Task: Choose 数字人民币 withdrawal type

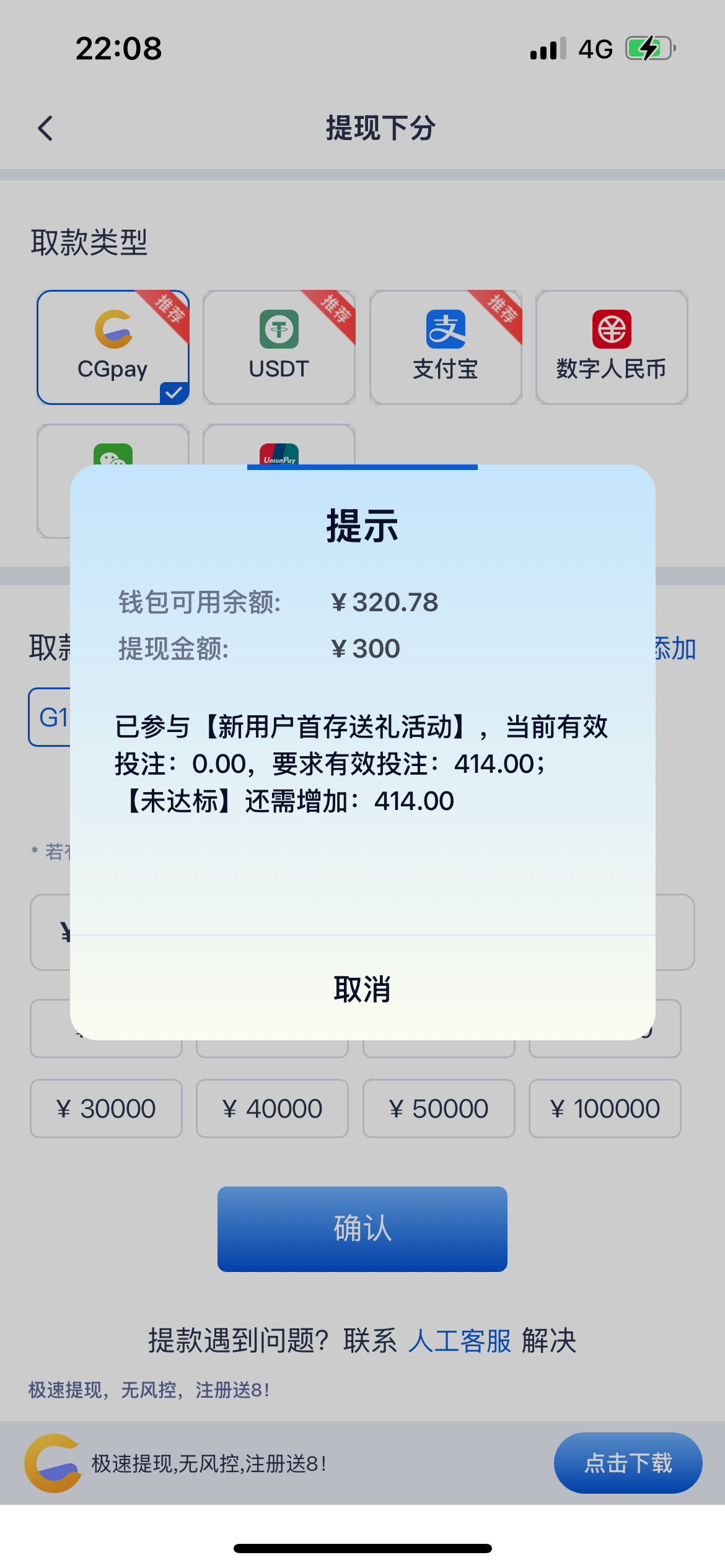Action: pyautogui.click(x=612, y=347)
